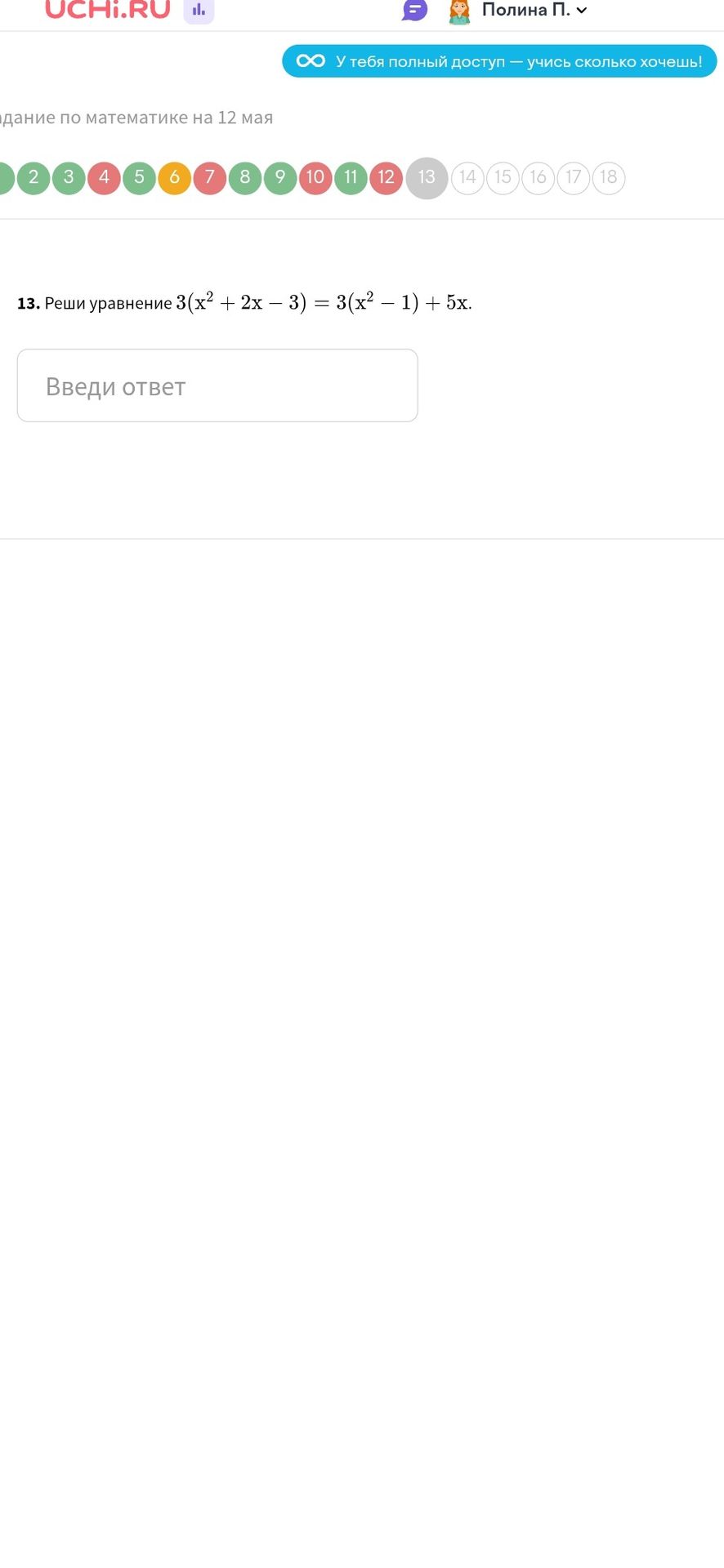This screenshot has width=724, height=1568.
Task: Open question 10
Action: point(315,177)
